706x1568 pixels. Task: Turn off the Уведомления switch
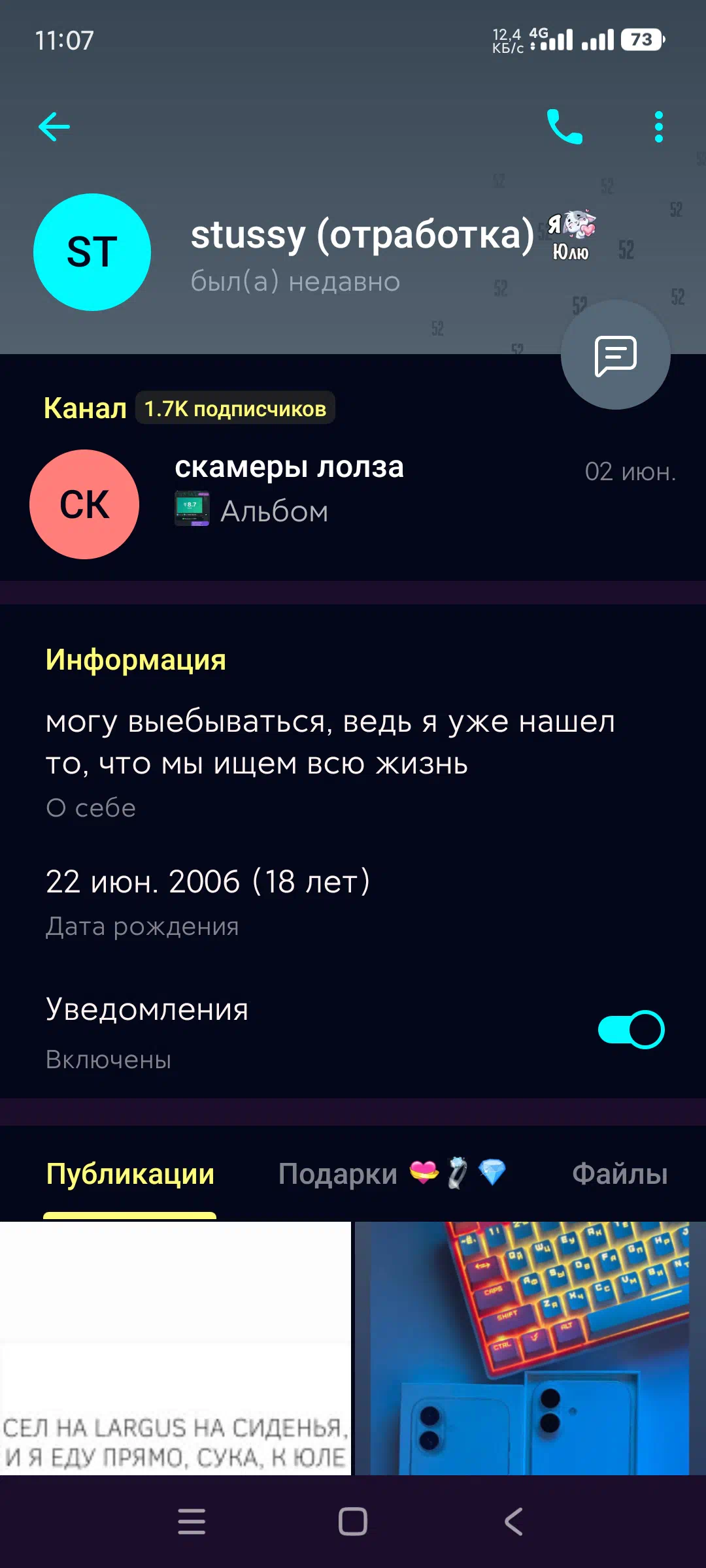631,1030
